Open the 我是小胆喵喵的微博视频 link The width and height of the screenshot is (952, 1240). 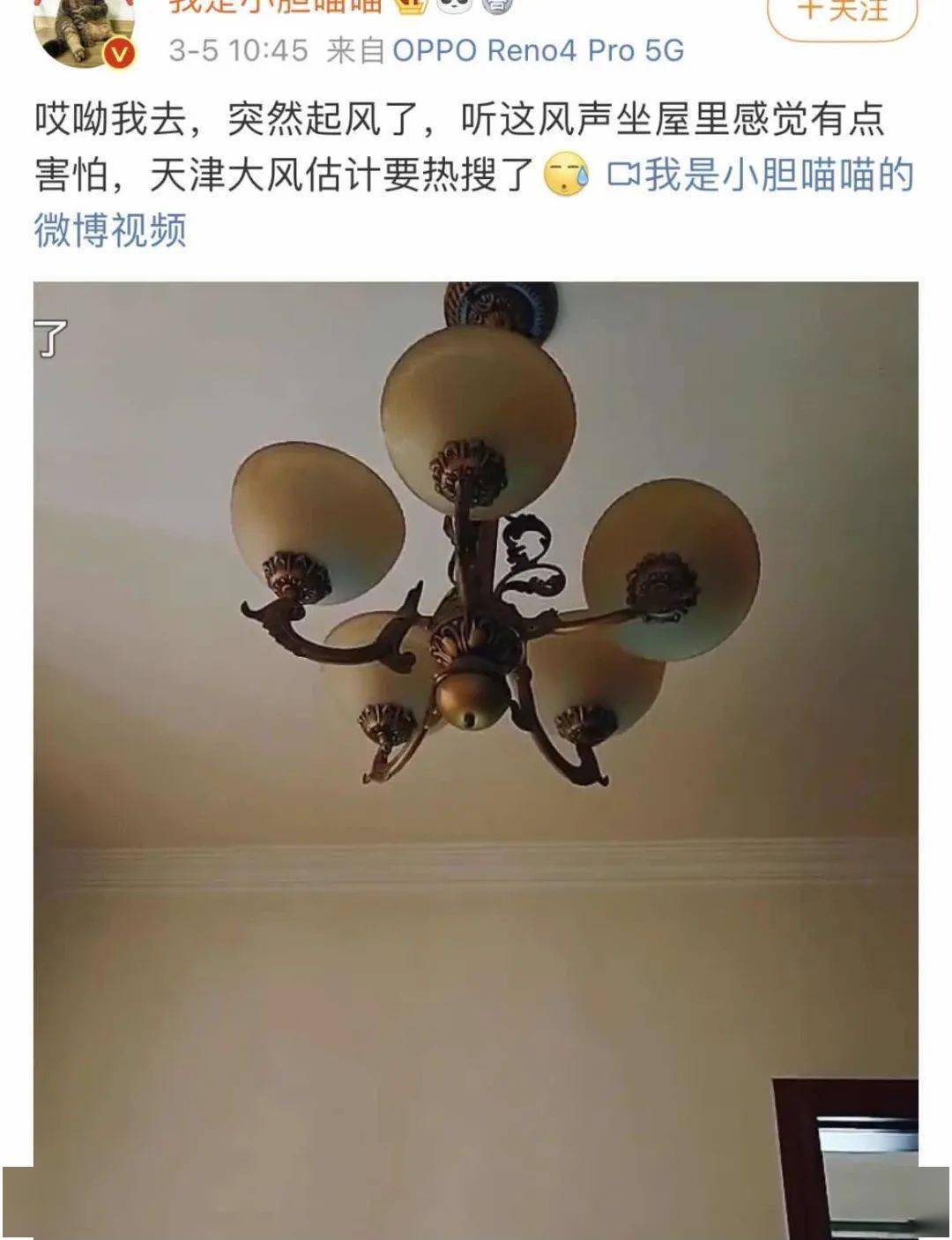click(760, 176)
